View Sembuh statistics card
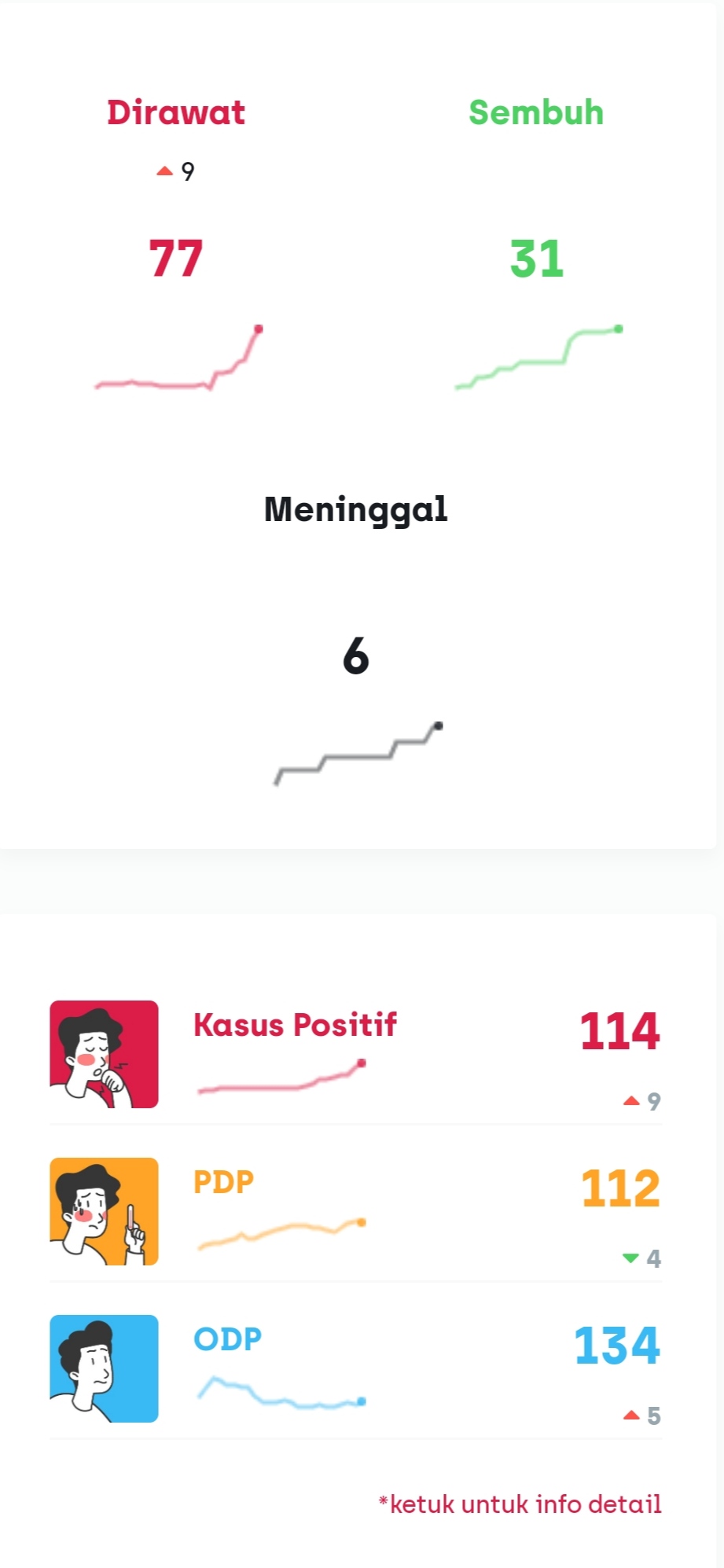 click(537, 244)
